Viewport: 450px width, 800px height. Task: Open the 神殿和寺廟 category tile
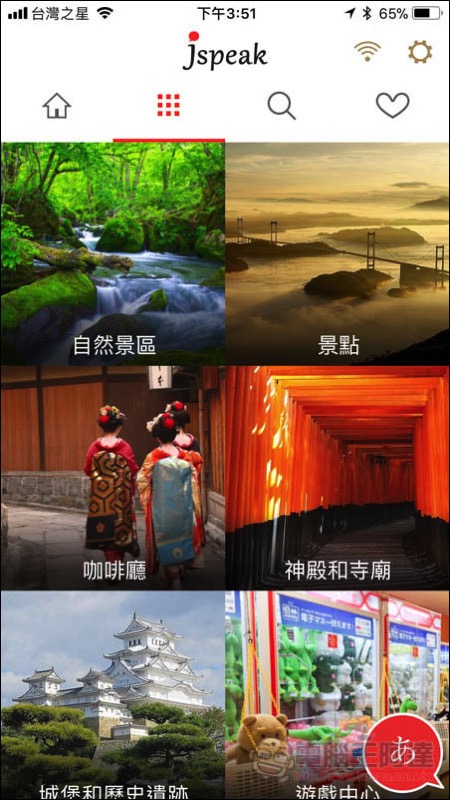pyautogui.click(x=338, y=478)
